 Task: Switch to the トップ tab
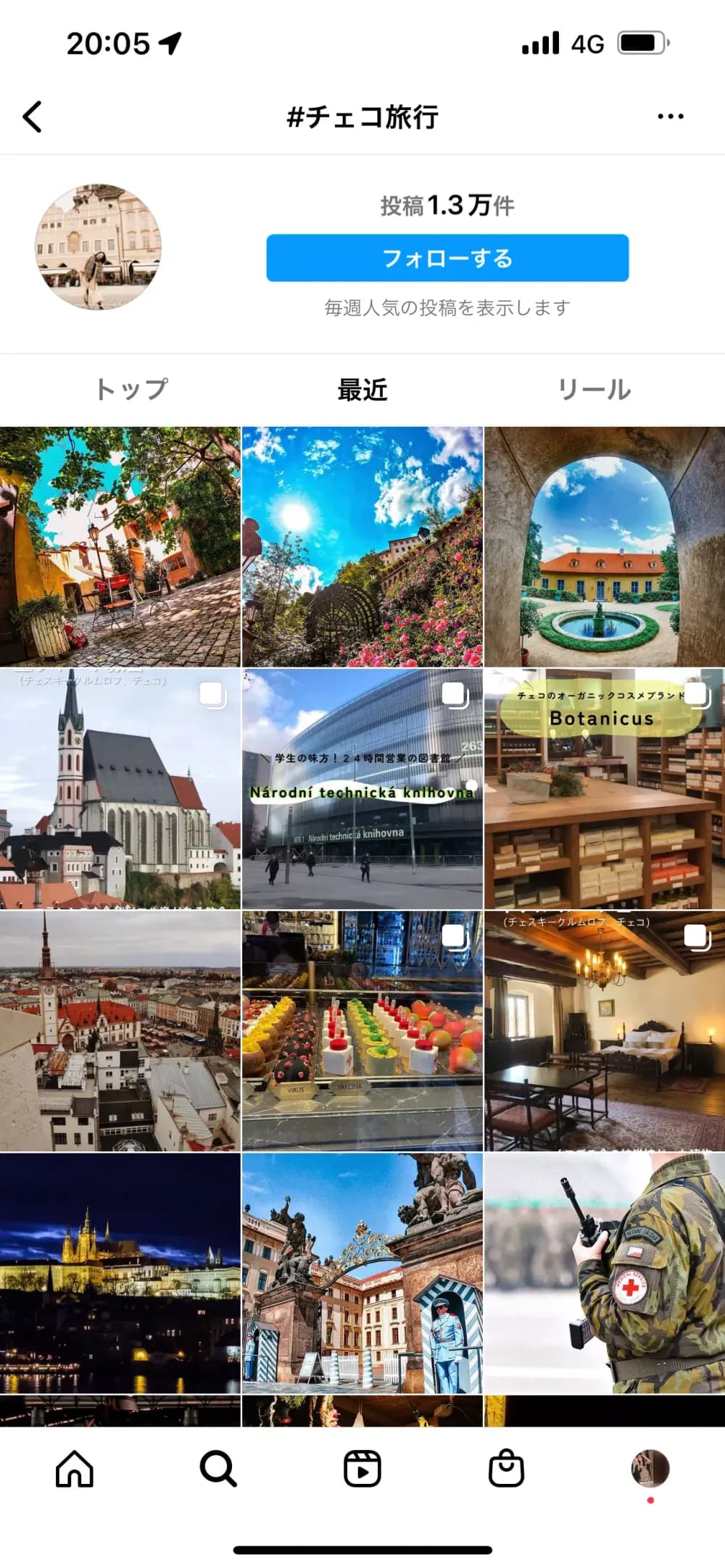point(131,390)
